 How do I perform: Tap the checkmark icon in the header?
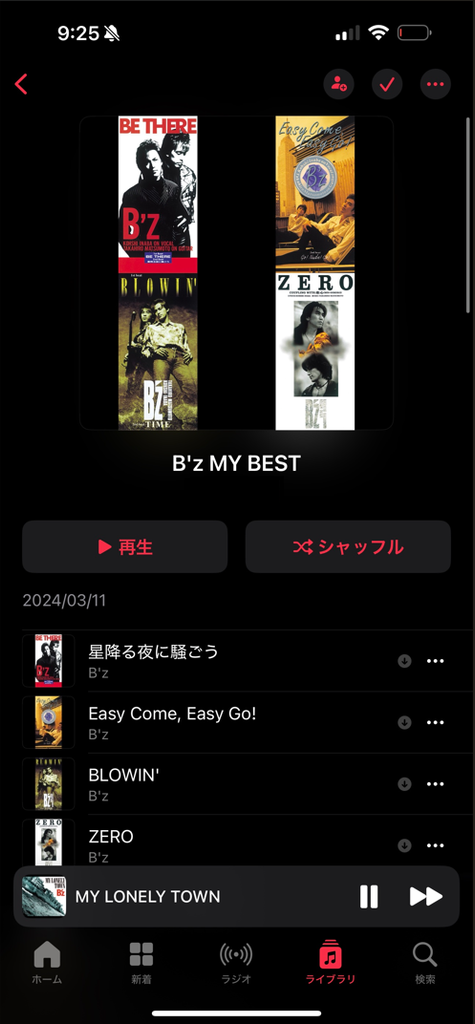coord(387,84)
